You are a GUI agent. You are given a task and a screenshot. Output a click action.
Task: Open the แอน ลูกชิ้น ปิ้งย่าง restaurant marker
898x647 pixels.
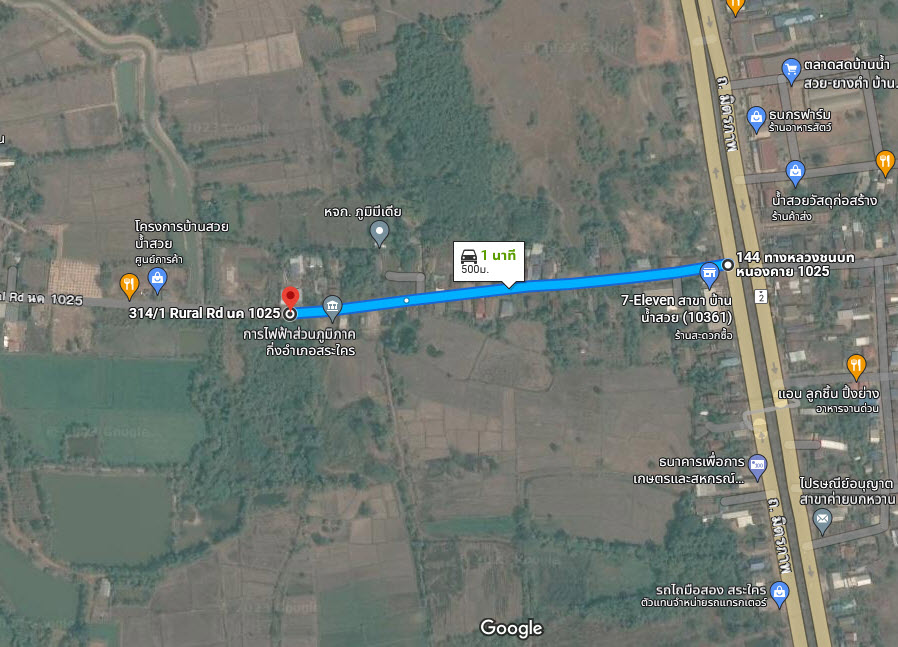pos(856,366)
